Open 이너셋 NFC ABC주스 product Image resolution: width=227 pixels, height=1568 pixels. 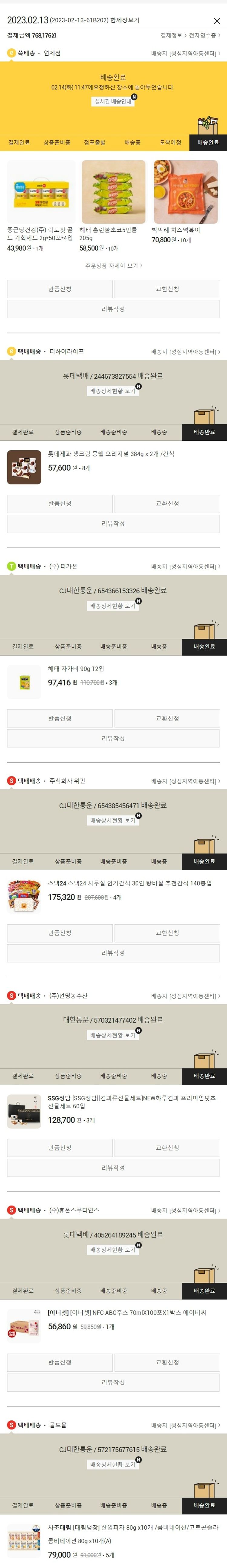(127, 1313)
